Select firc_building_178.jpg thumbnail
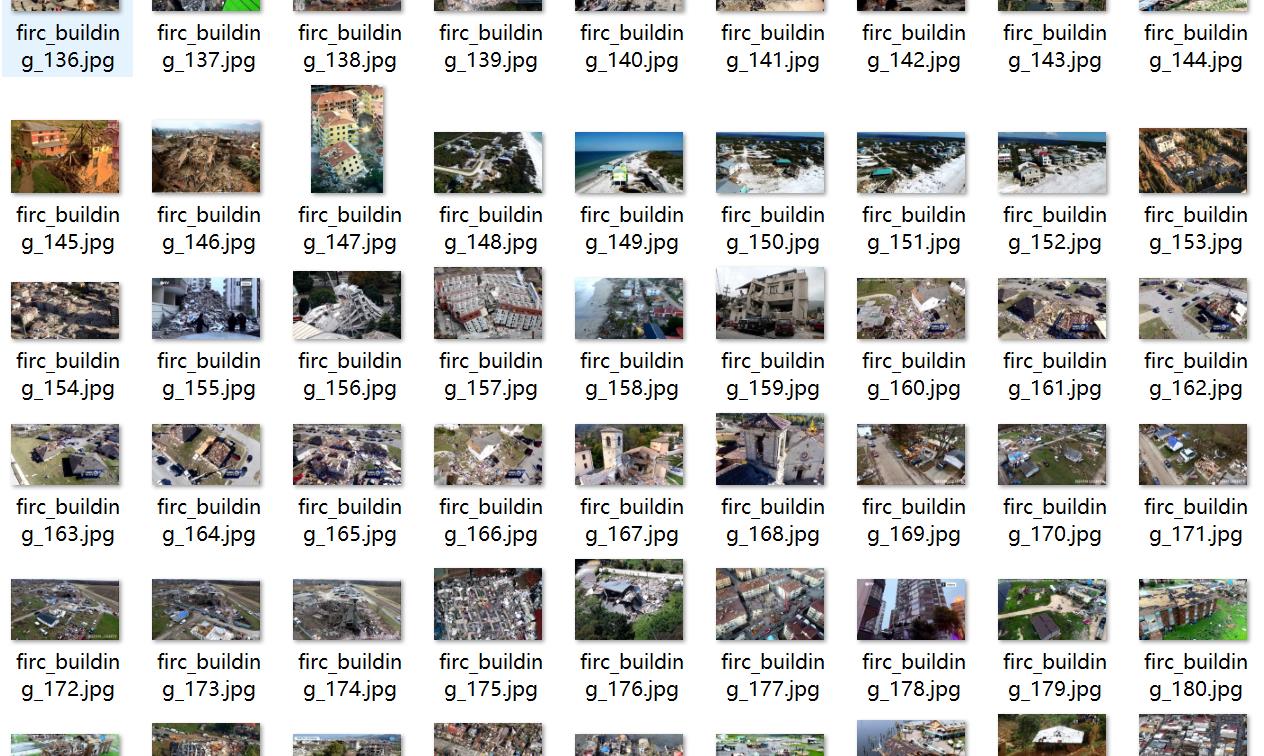This screenshot has height=756, width=1264. [911, 610]
